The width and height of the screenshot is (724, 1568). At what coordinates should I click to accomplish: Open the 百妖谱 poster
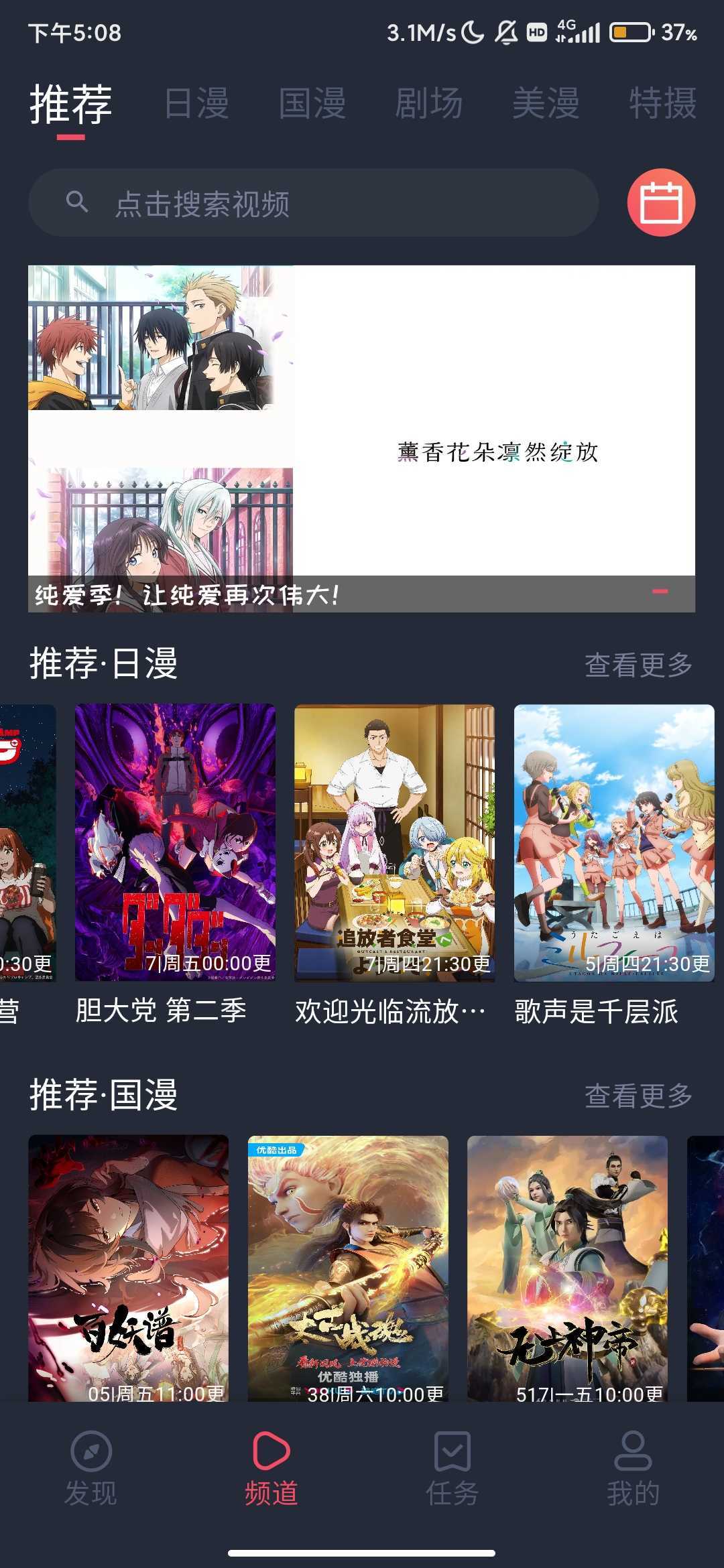click(129, 1268)
